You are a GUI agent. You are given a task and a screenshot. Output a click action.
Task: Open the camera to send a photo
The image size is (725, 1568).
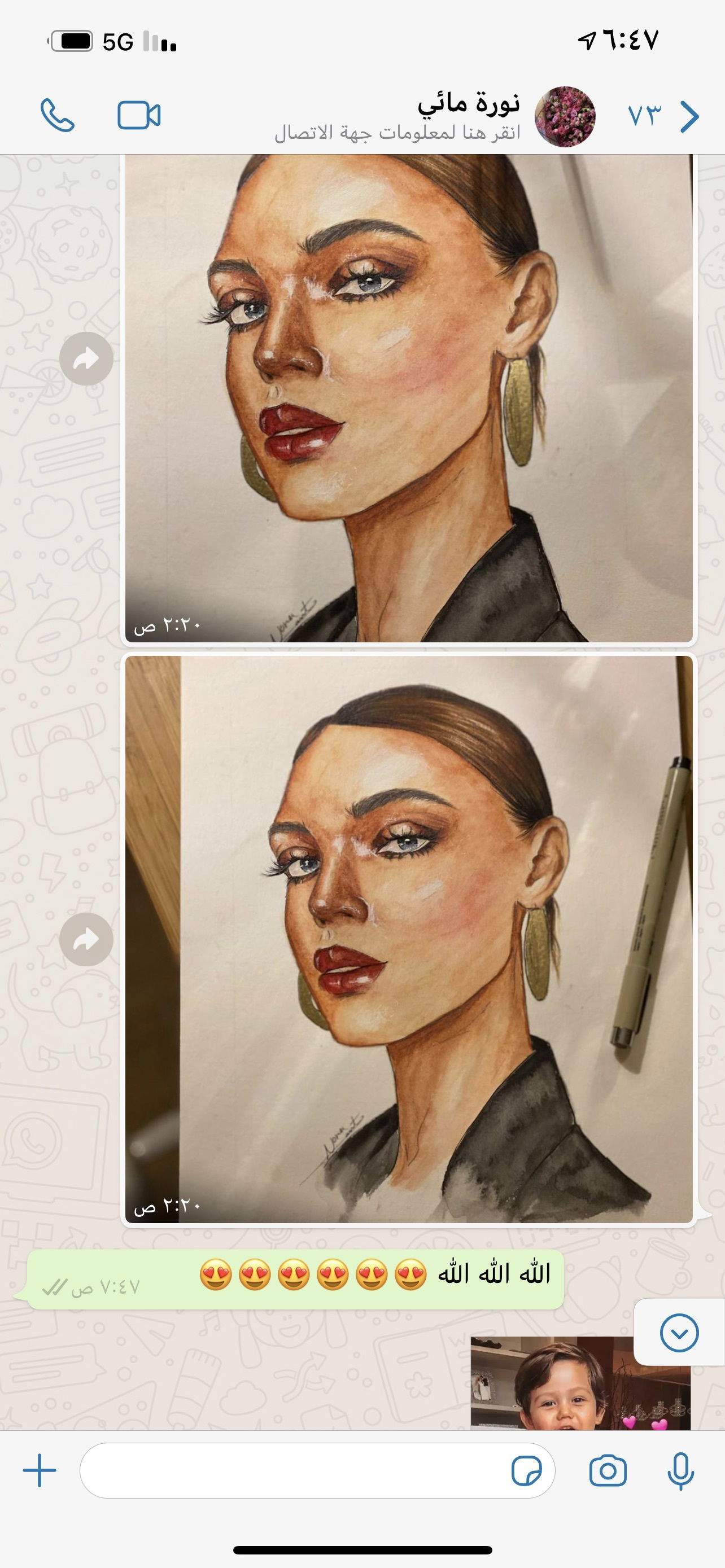point(608,1470)
